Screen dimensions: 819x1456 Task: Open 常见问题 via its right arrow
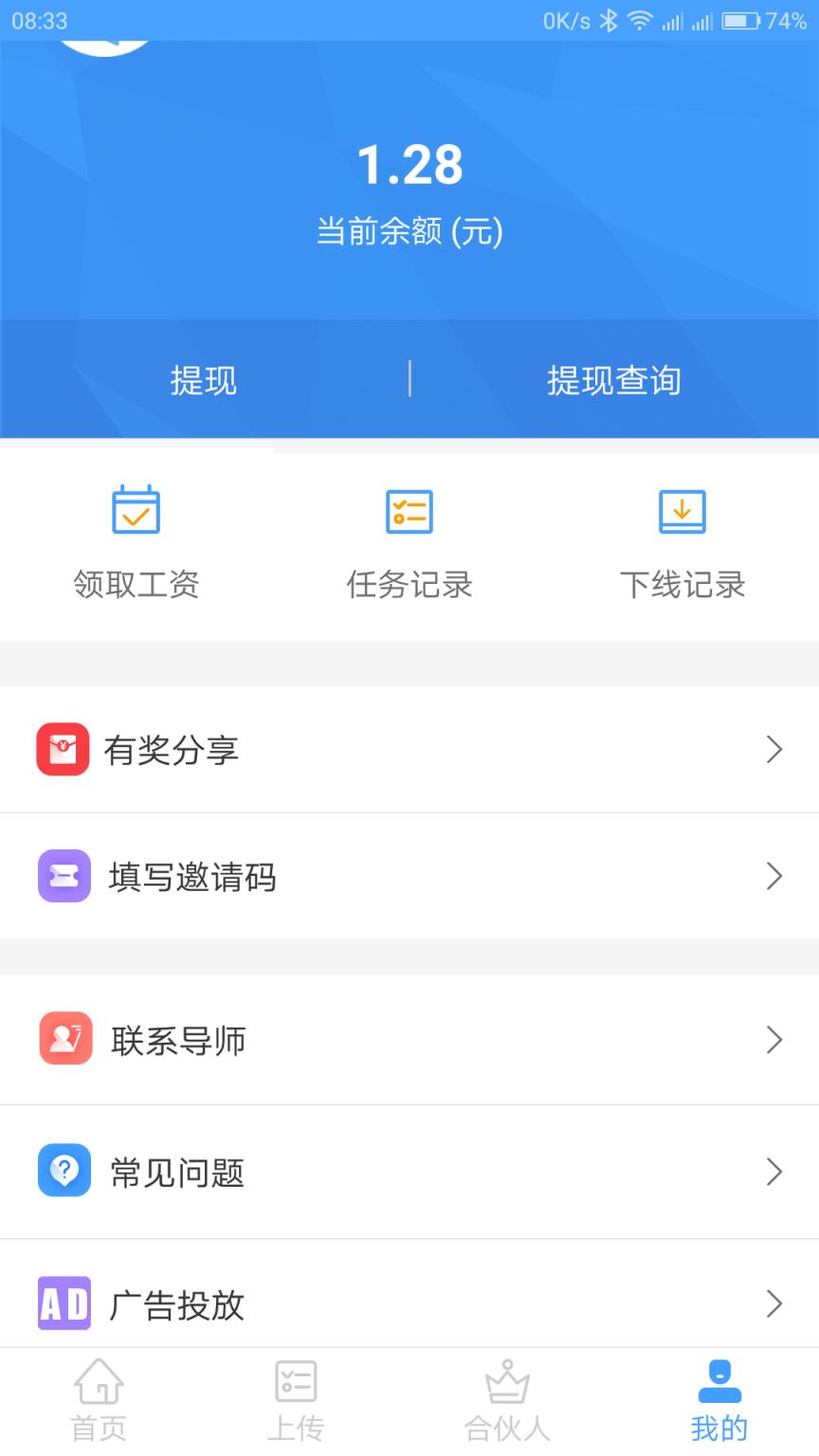774,1173
